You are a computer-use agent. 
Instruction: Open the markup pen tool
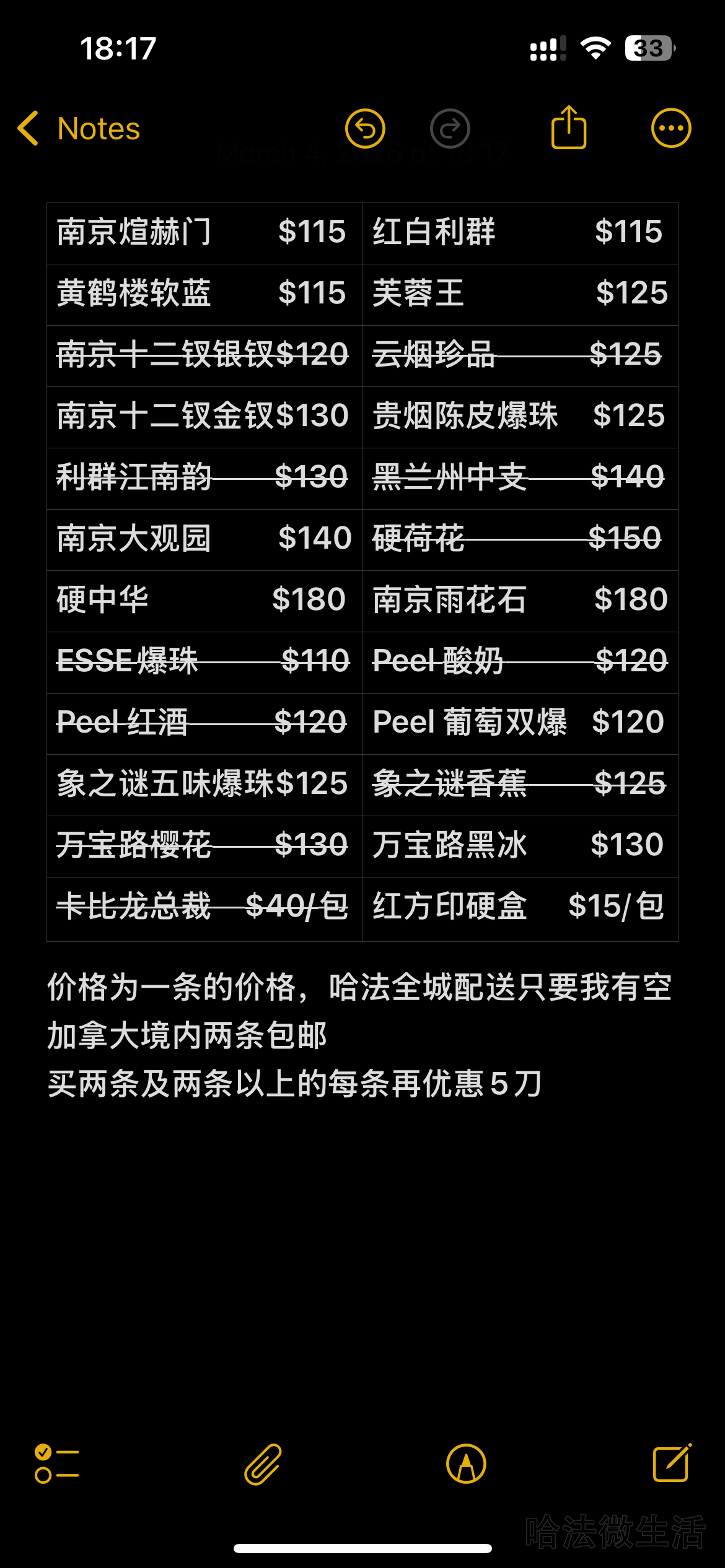[466, 1464]
